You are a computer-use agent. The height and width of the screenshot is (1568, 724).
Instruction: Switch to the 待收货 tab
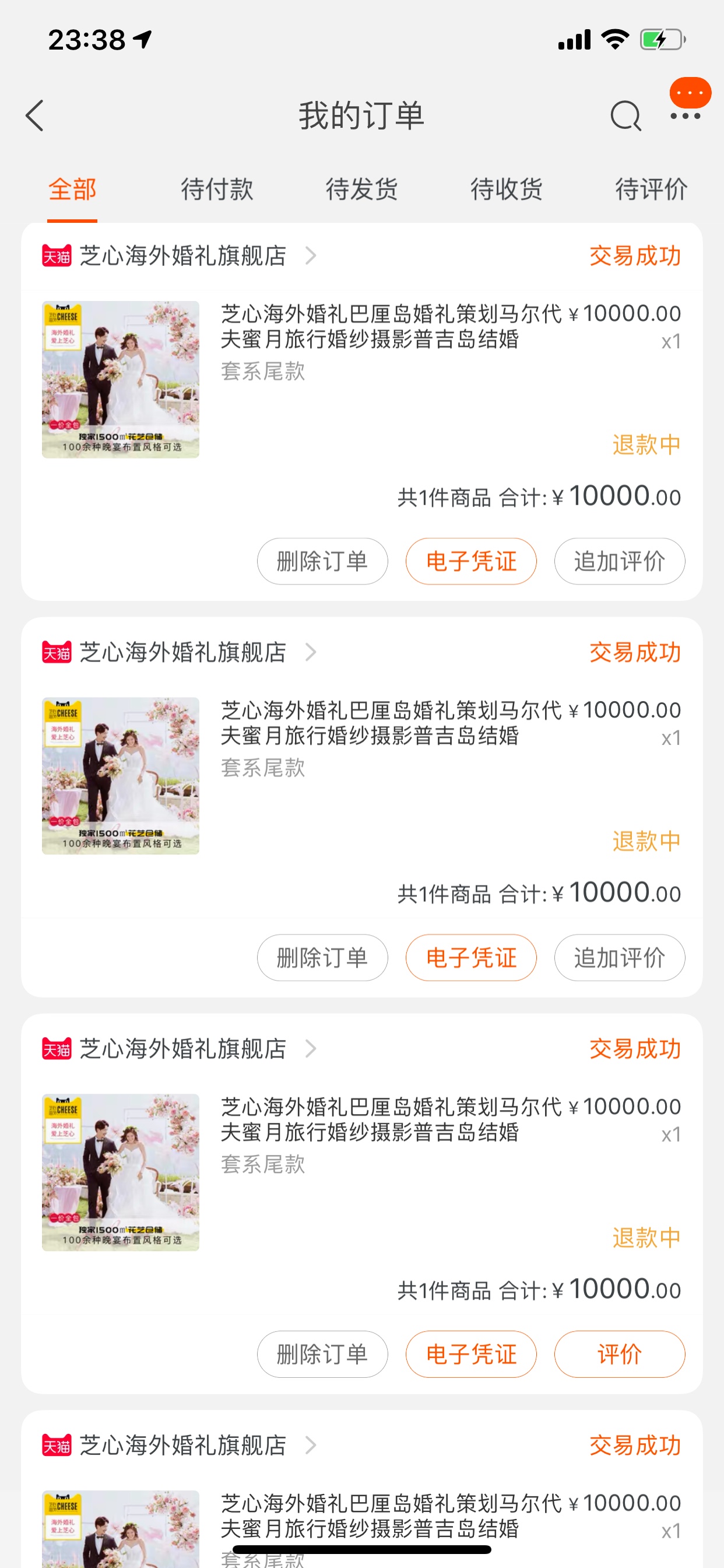pos(507,188)
